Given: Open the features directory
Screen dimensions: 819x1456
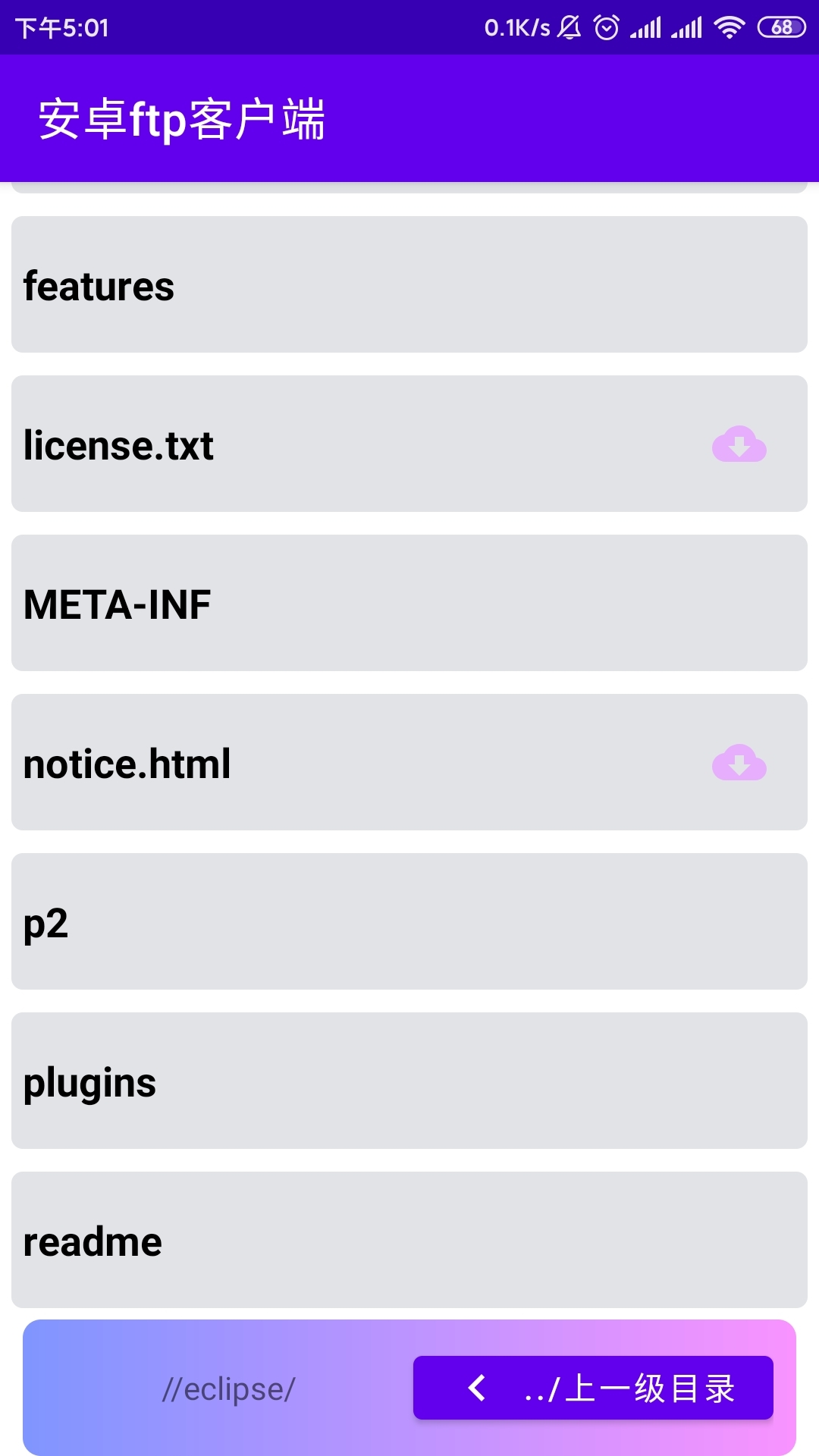Looking at the screenshot, I should tap(409, 284).
